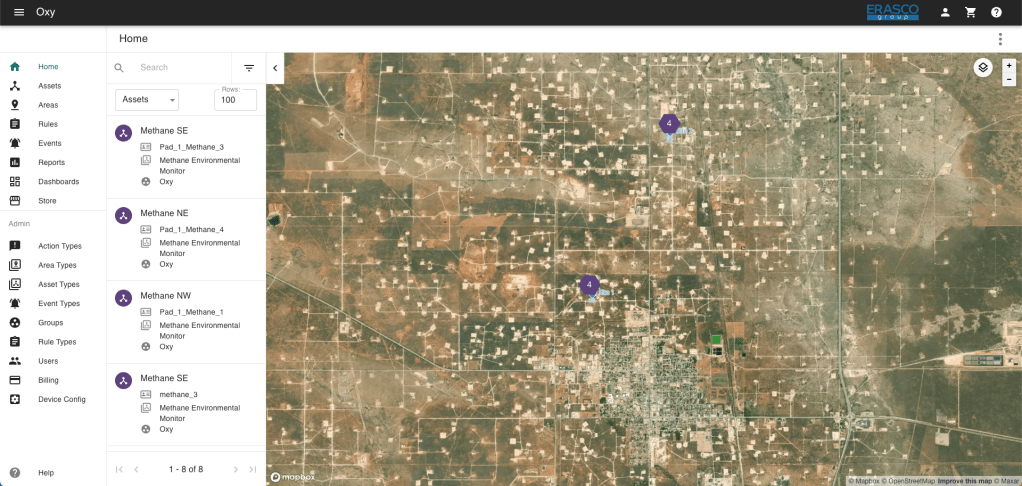Open the filter list icon
This screenshot has width=1022, height=486.
pos(249,68)
